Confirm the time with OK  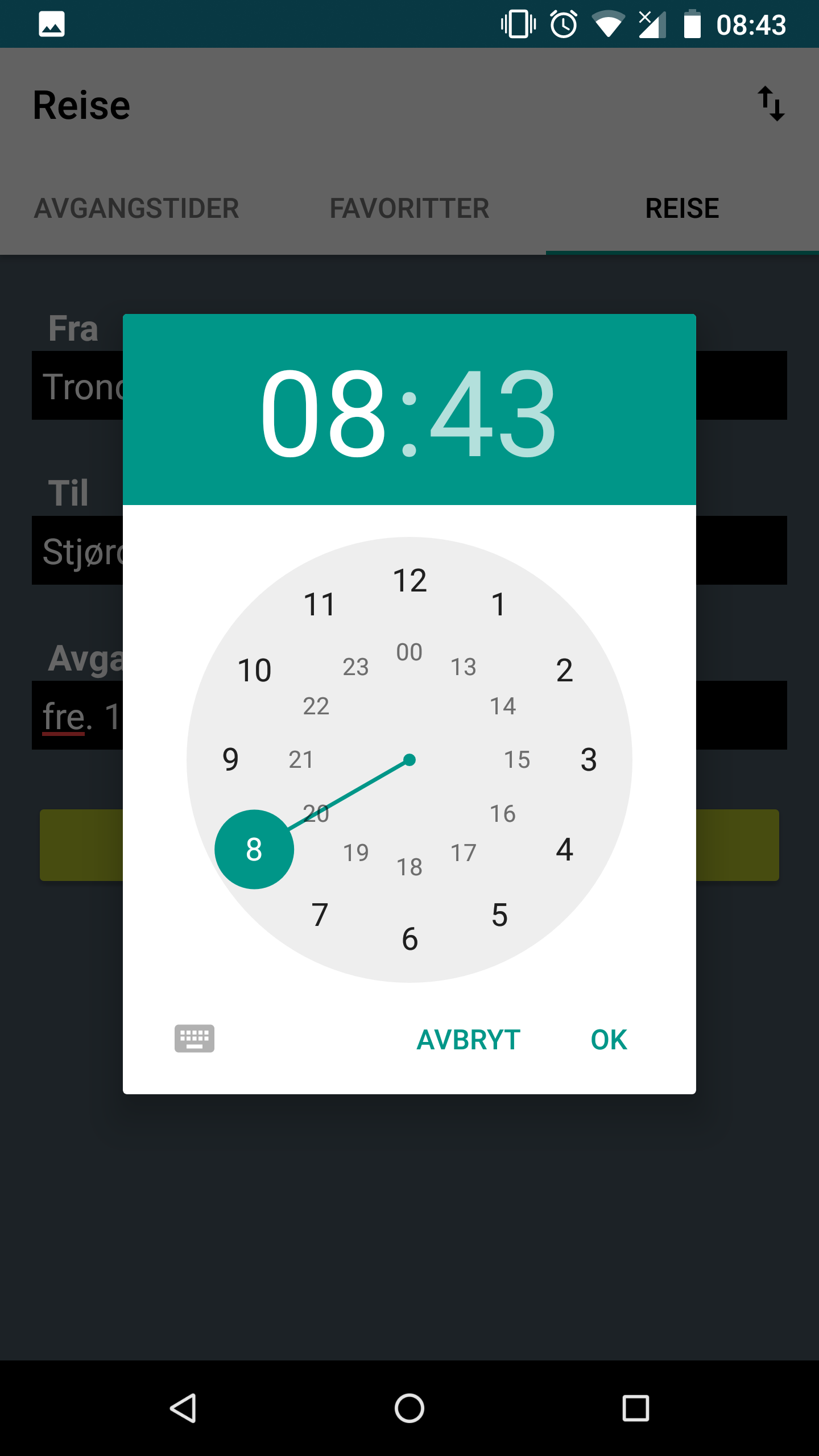click(x=609, y=1040)
